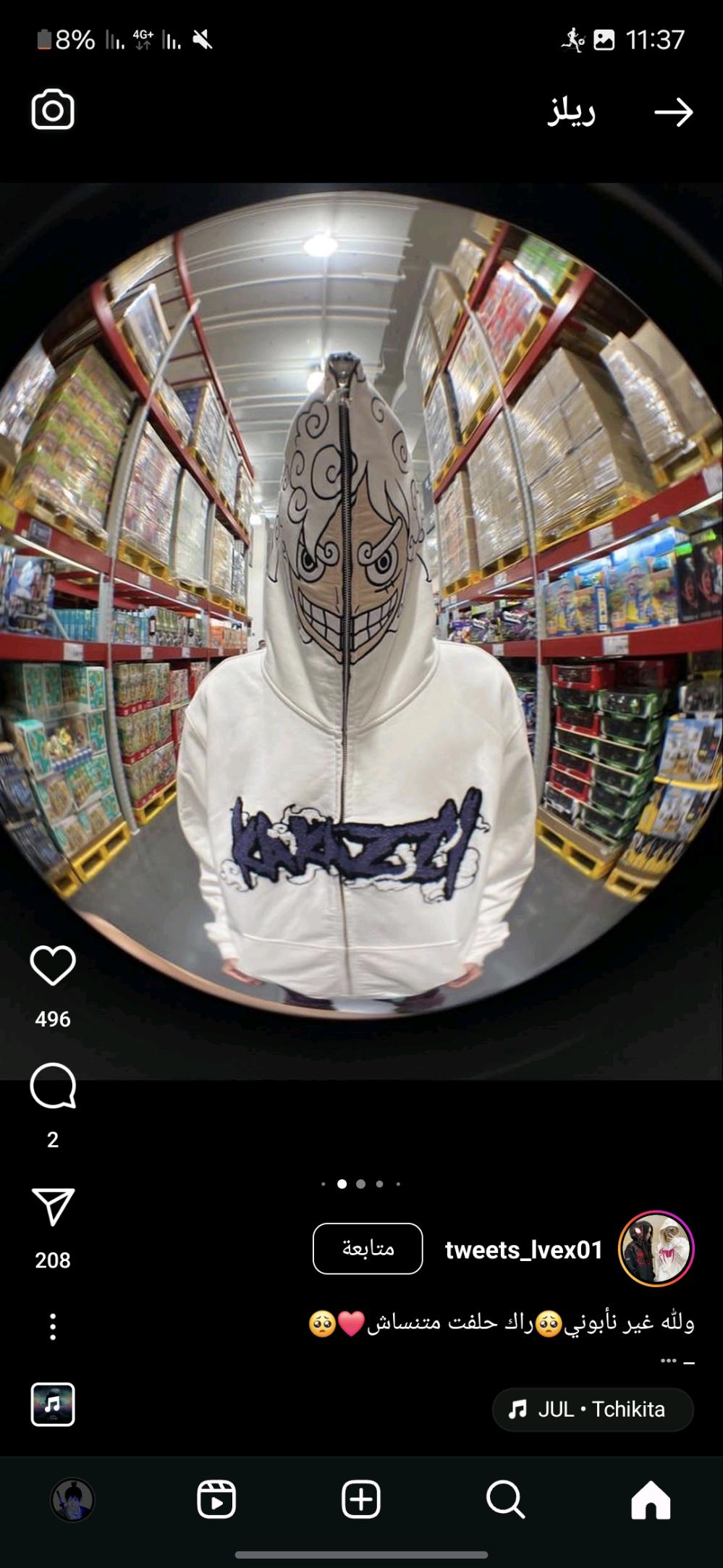This screenshot has height=1568, width=723.
Task: Follow tweets_lvex01 with the متابعة button
Action: [x=368, y=1249]
